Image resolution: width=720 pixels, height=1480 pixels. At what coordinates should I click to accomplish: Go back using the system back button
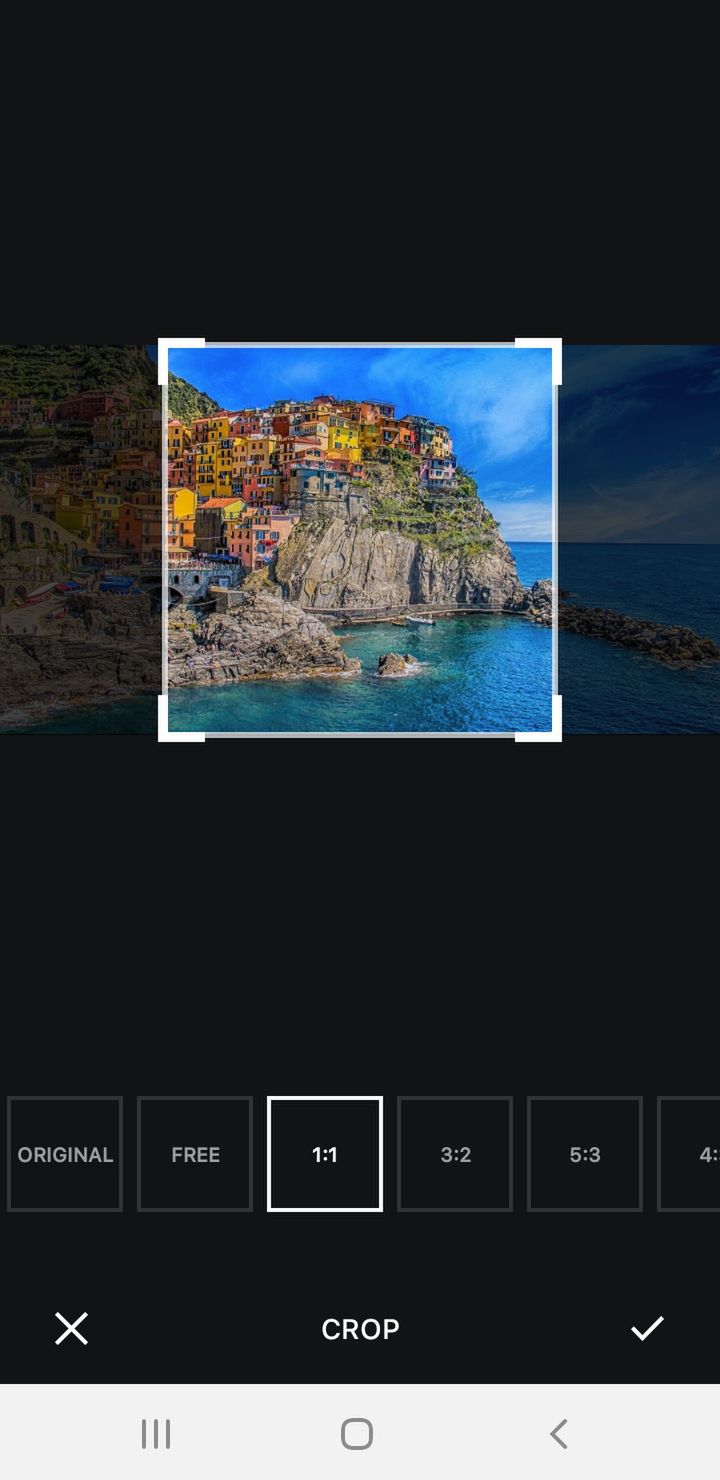559,1434
